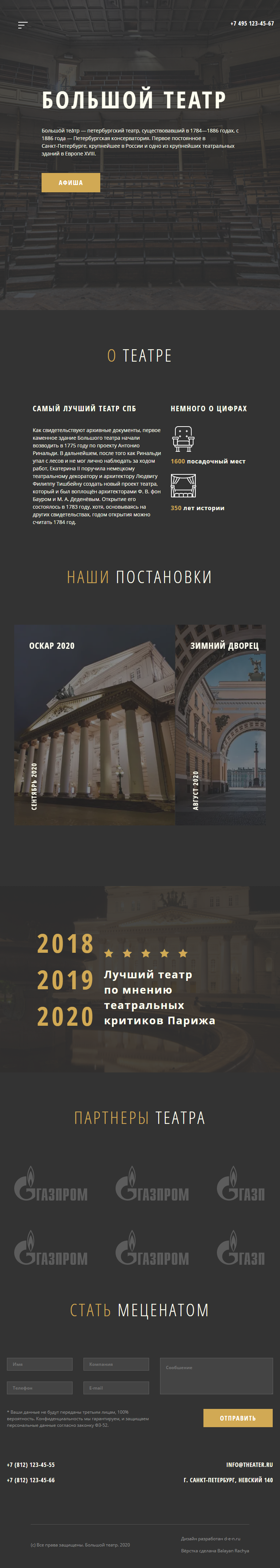
Task: Call +7 (812) 123-45-66
Action: [x=31, y=1480]
